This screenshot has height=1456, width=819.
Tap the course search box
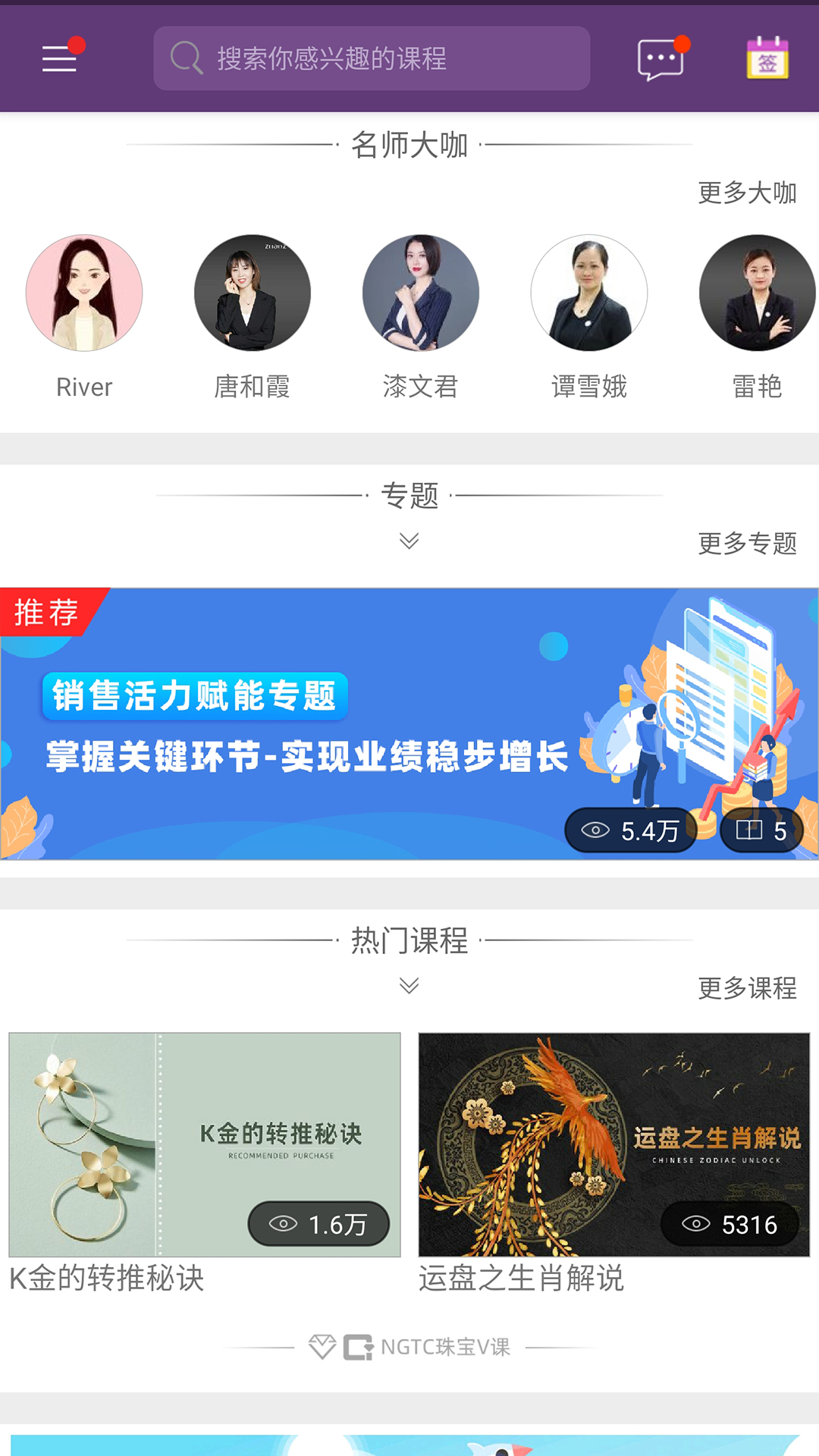tap(372, 58)
